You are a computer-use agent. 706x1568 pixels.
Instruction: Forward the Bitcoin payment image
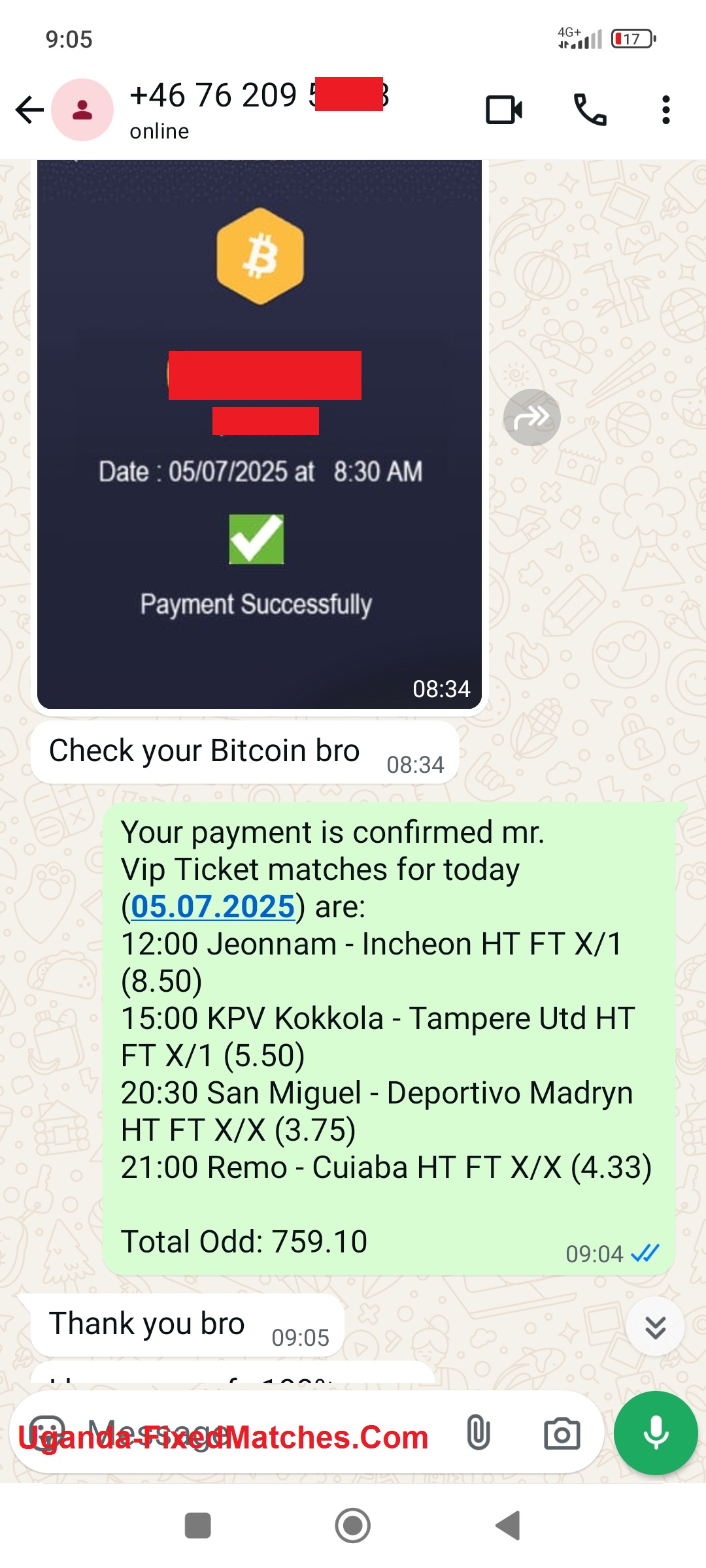pos(531,417)
